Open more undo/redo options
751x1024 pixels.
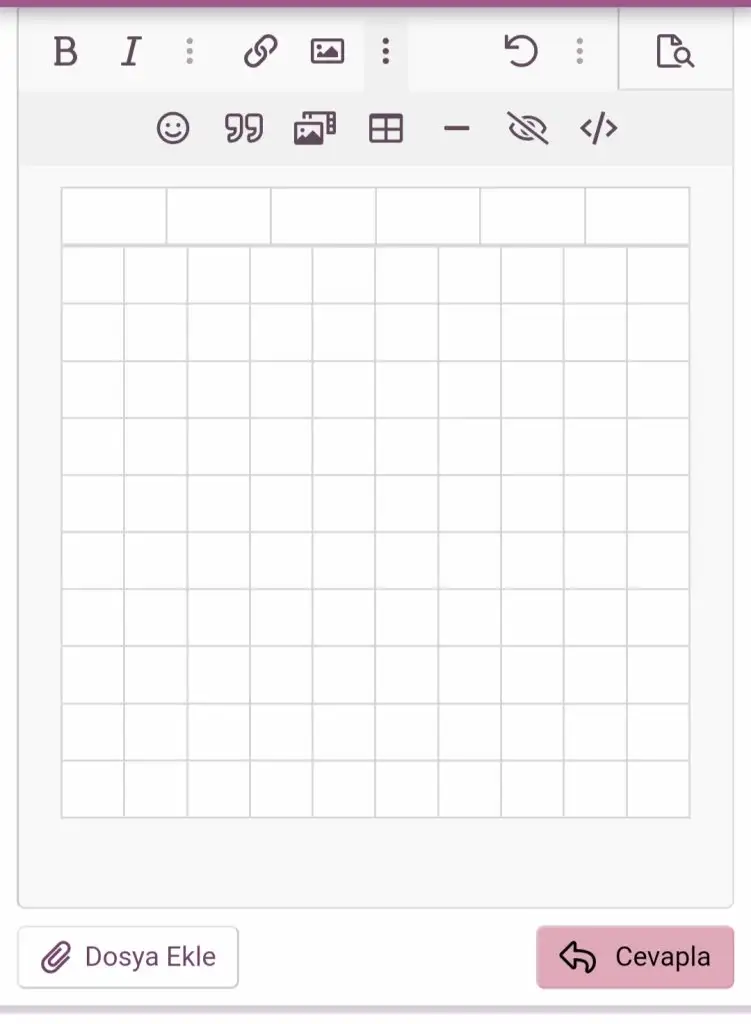tap(580, 51)
